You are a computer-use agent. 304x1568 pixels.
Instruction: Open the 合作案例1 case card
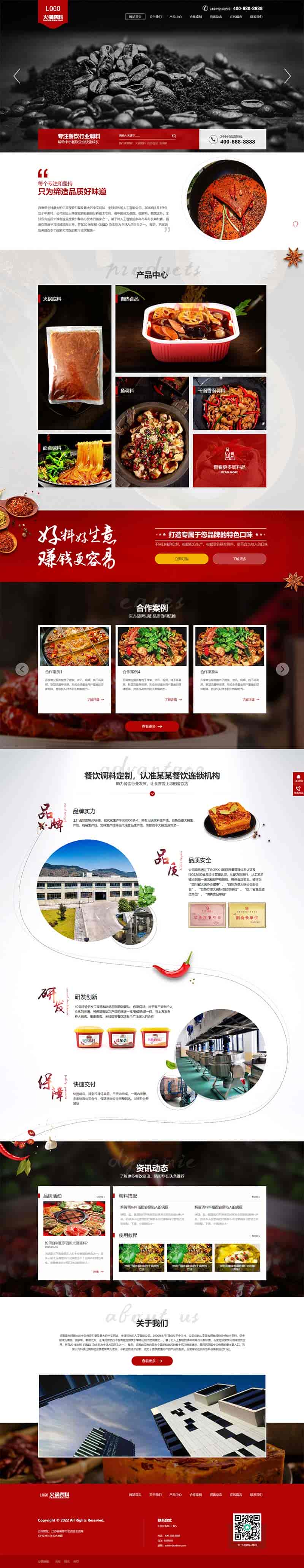coord(74,668)
